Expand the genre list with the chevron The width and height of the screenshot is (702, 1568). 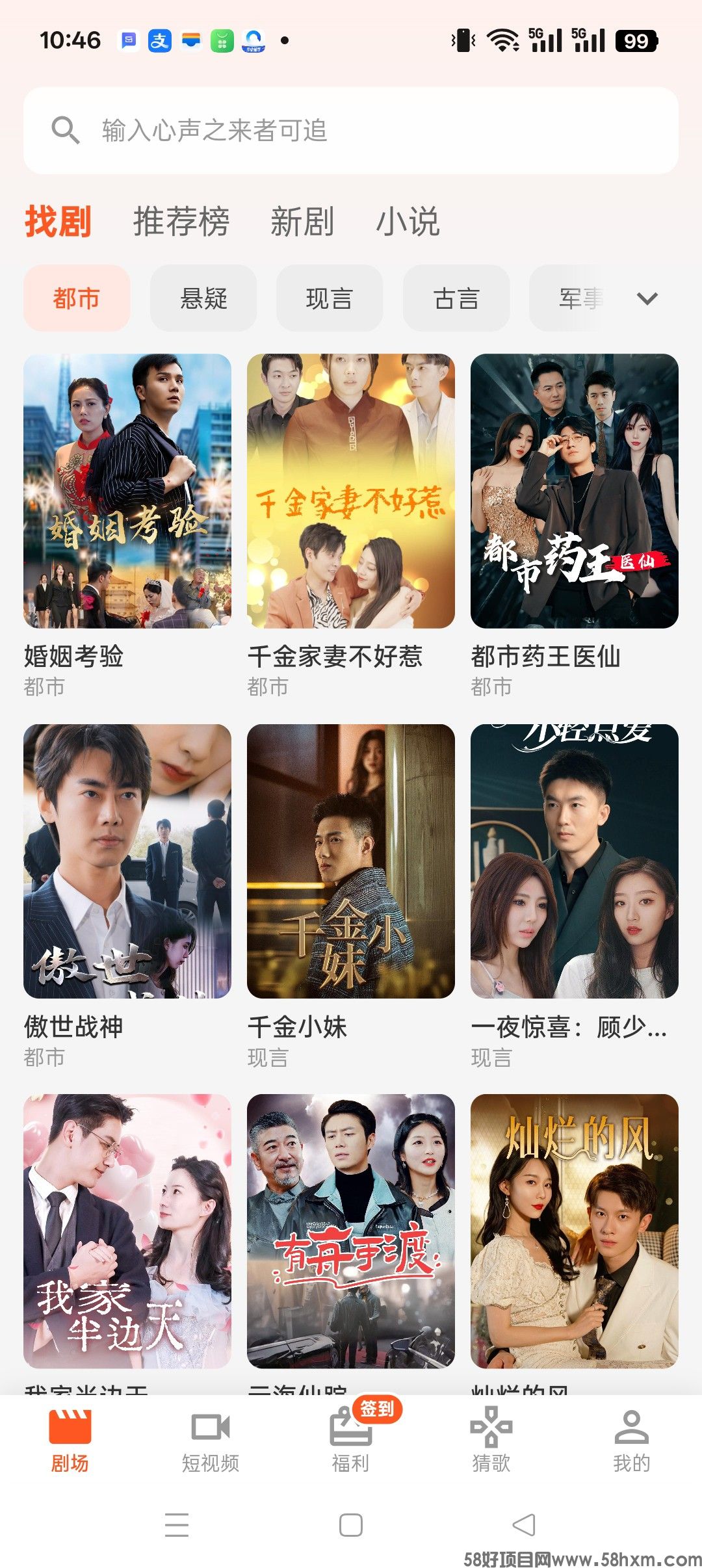tap(647, 298)
